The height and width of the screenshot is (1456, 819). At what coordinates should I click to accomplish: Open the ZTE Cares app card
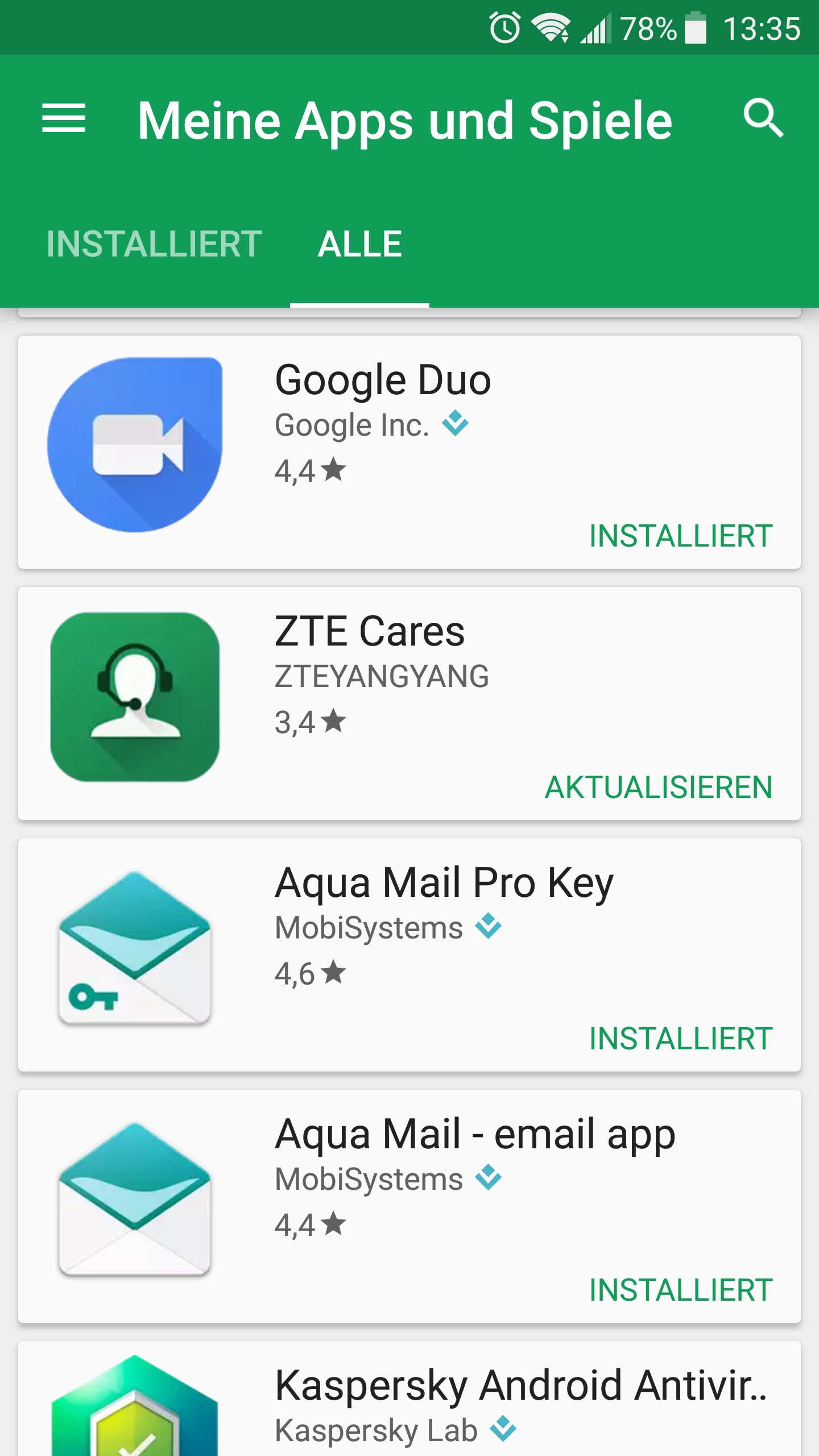coord(409,704)
